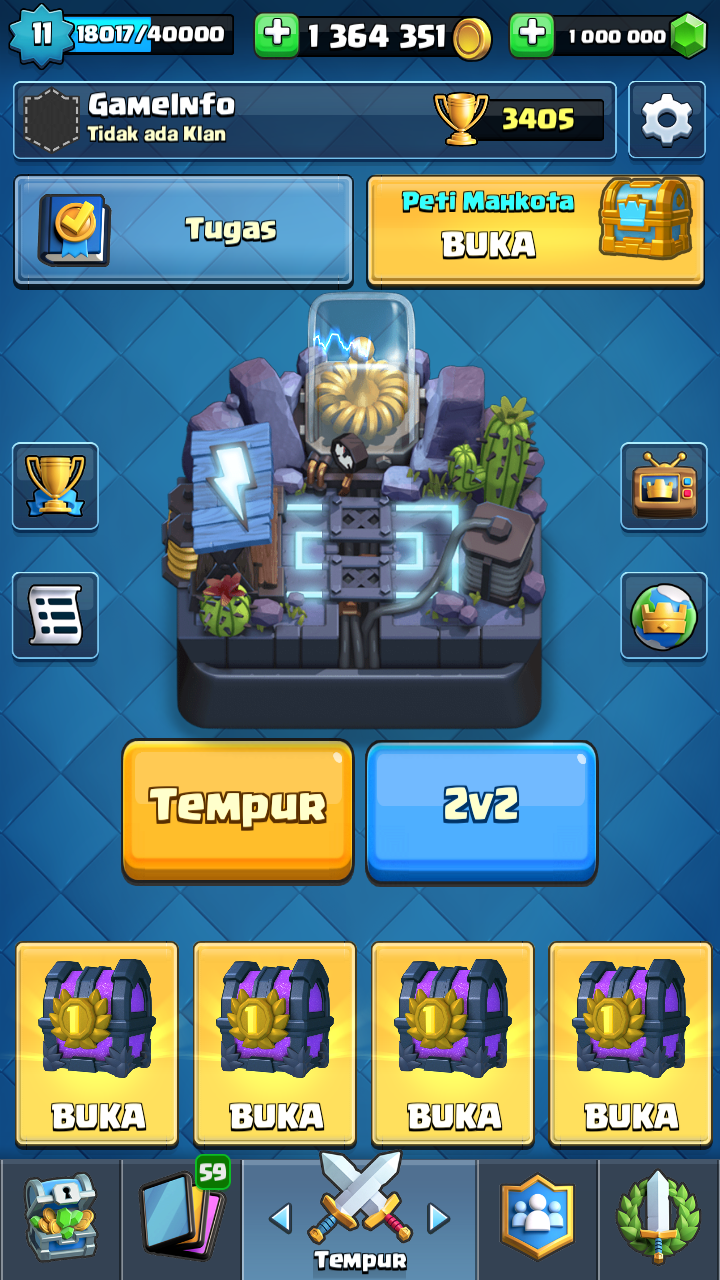Open the trophy road icon
The height and width of the screenshot is (1280, 720).
point(55,488)
